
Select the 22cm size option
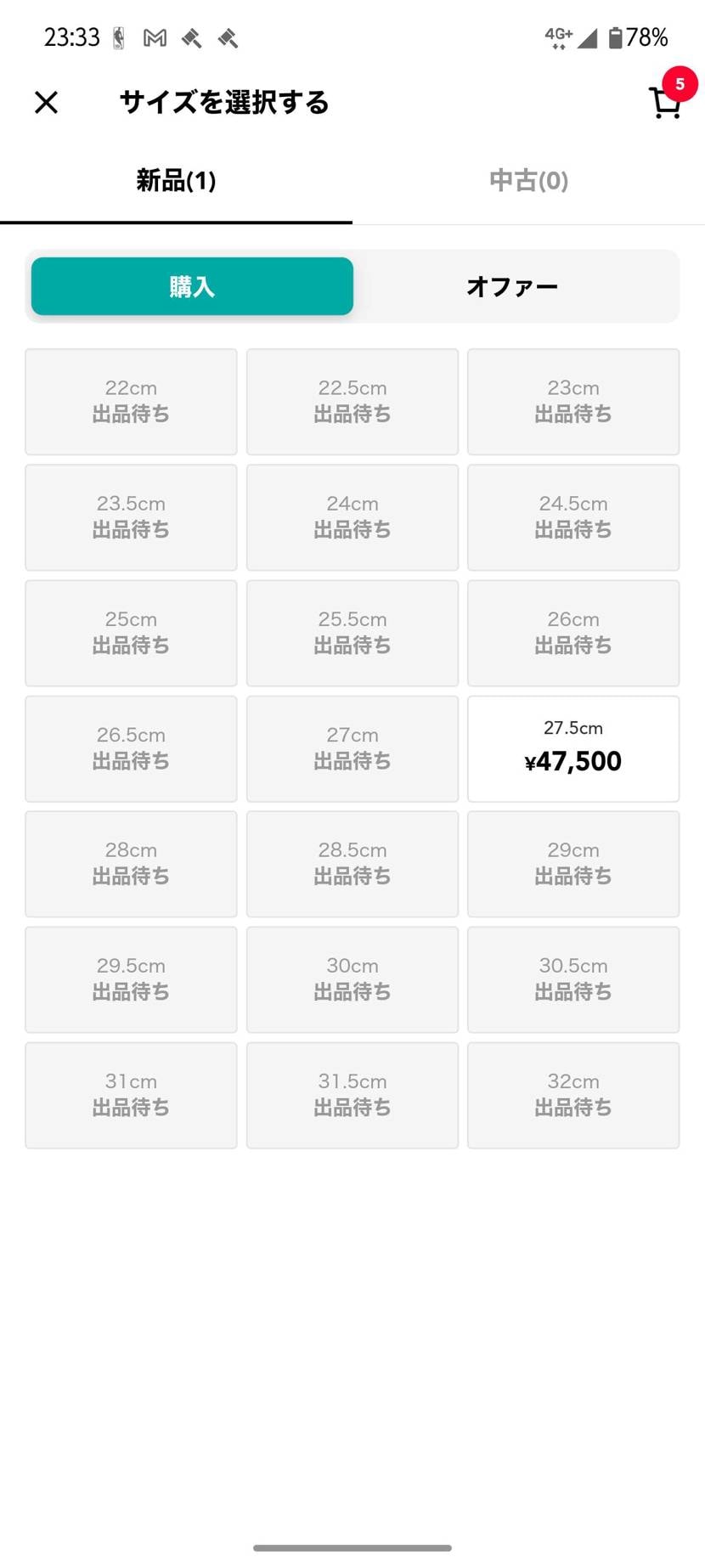(x=131, y=401)
